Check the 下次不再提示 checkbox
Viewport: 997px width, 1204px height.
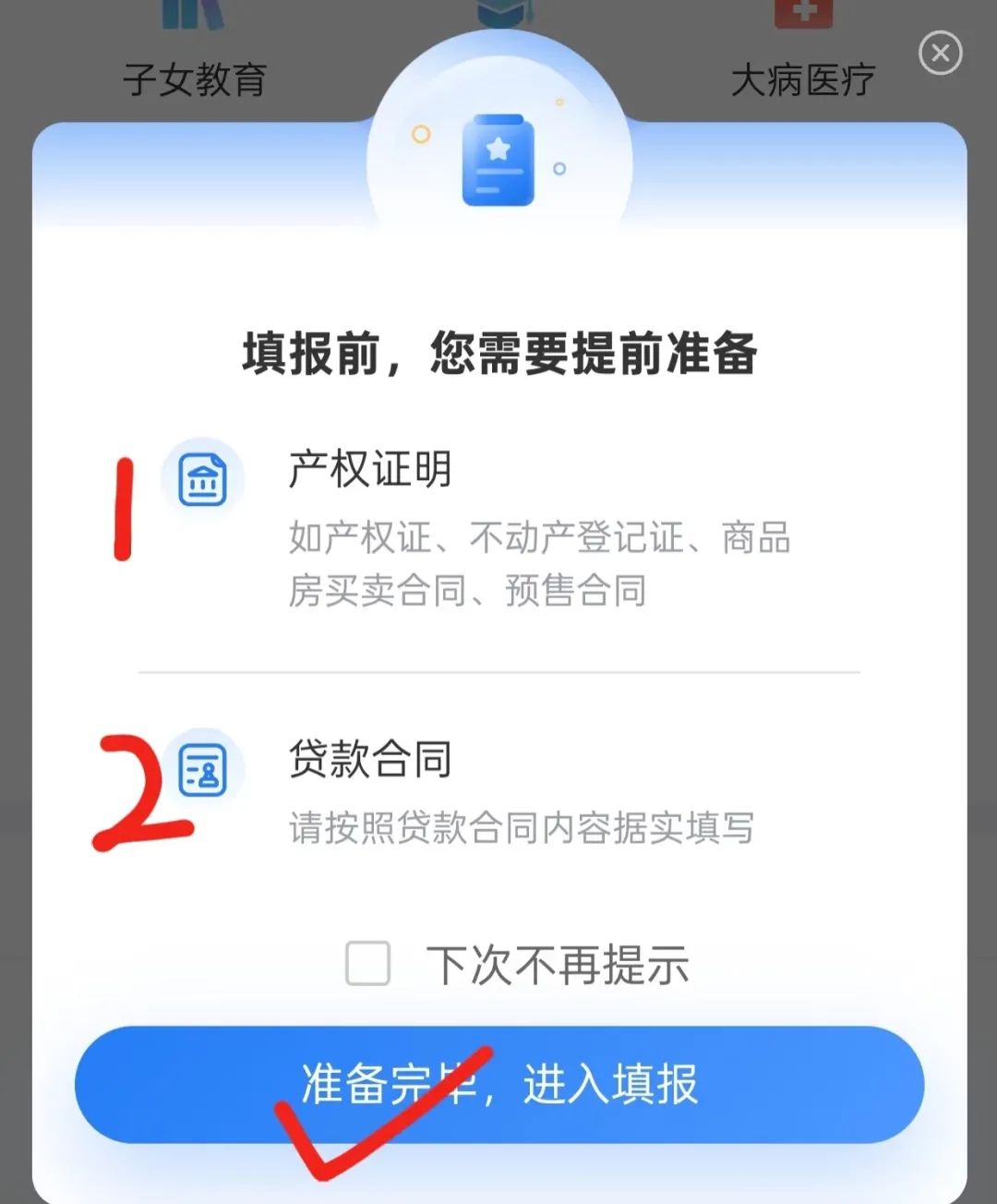[x=367, y=963]
